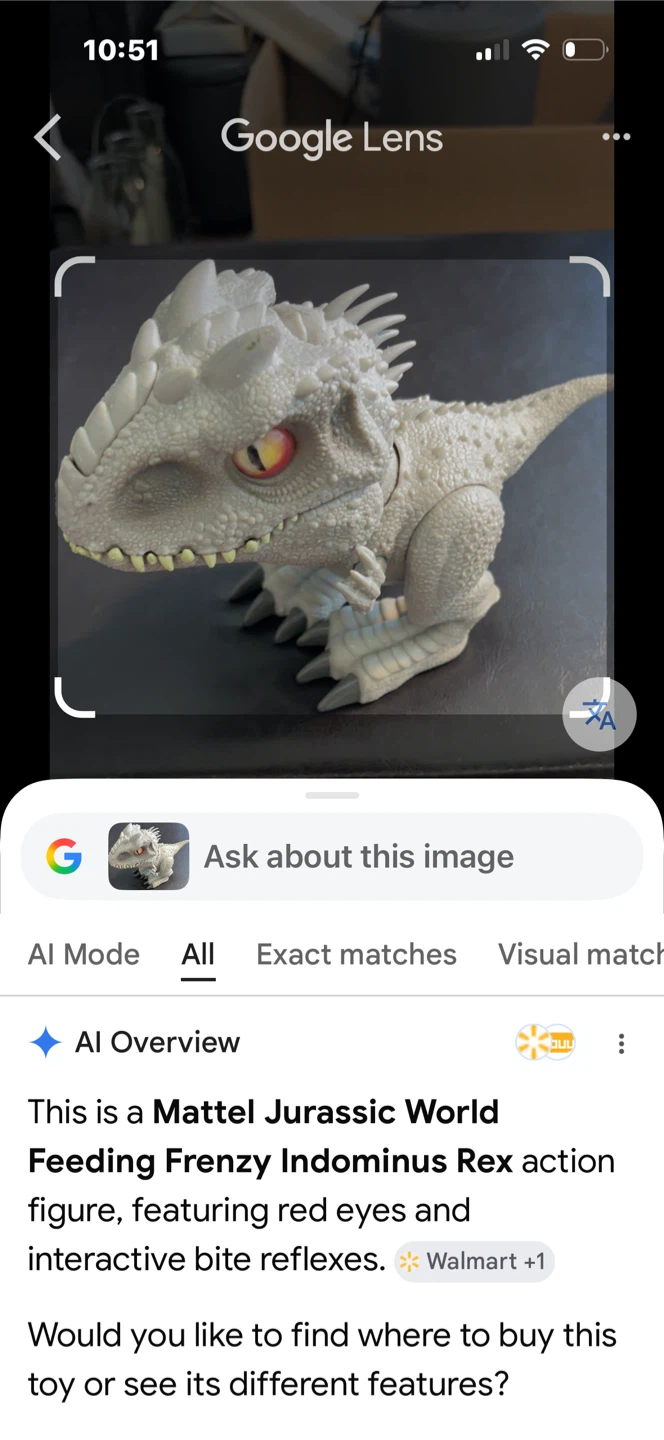Screen dimensions: 664x1440
Task: Open the Visual matches tab
Action: pyautogui.click(x=580, y=954)
